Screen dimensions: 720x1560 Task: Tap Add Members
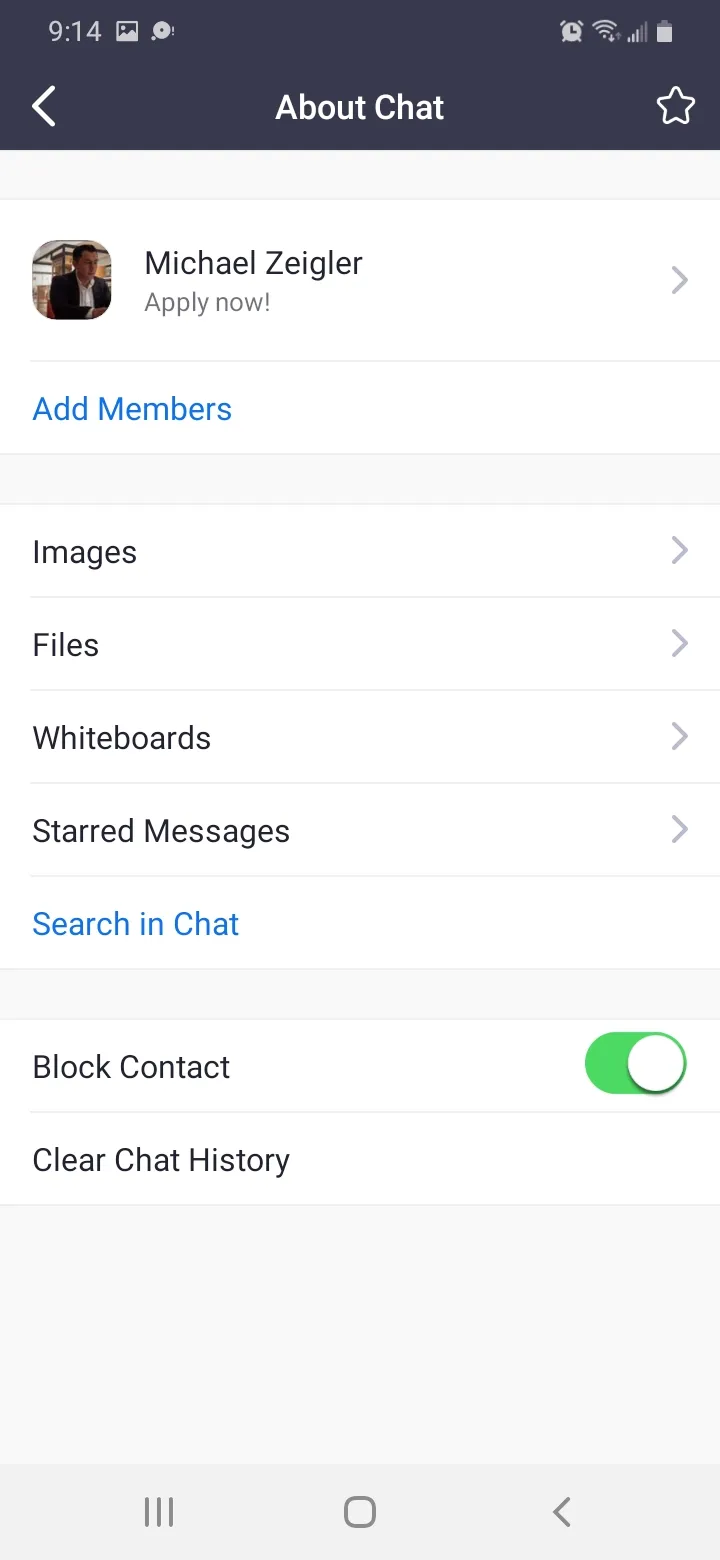pyautogui.click(x=132, y=408)
